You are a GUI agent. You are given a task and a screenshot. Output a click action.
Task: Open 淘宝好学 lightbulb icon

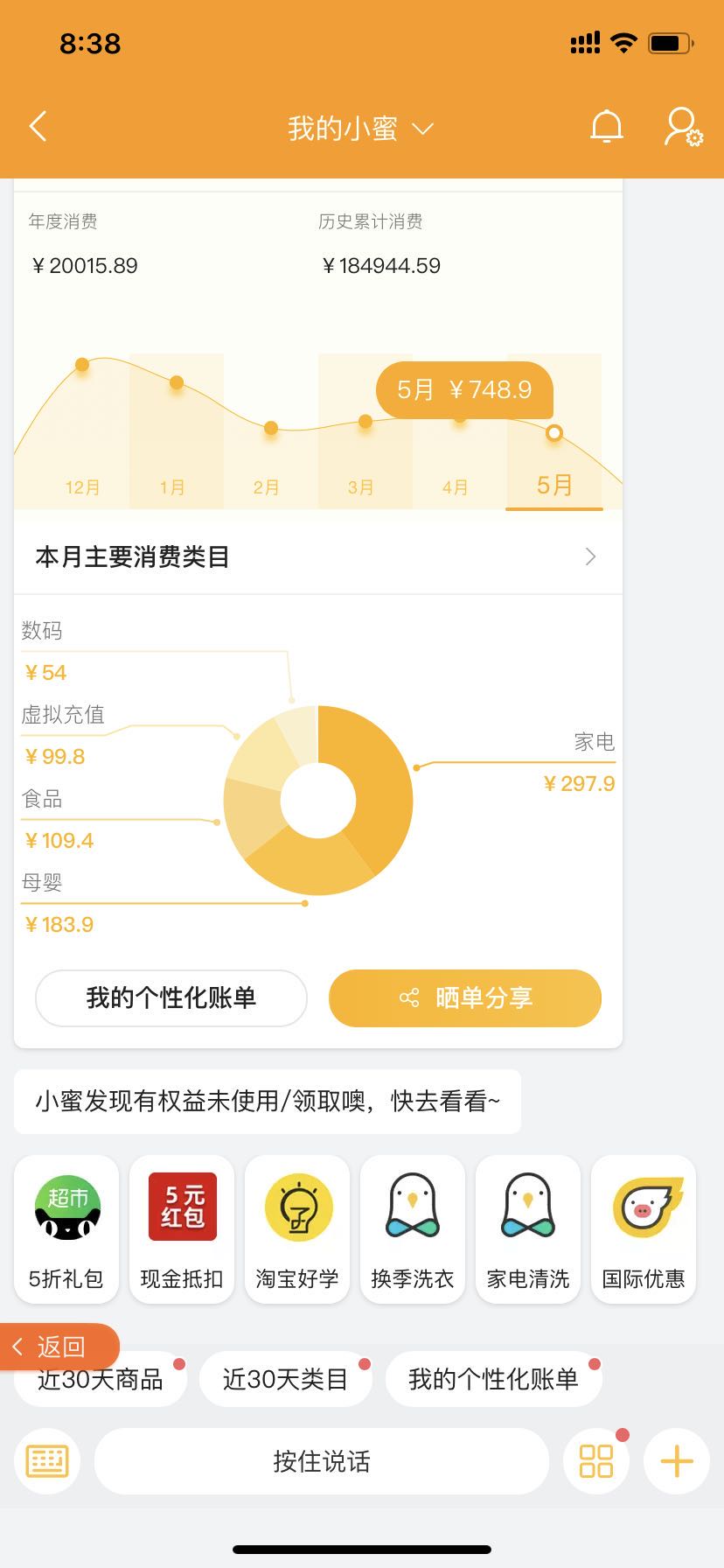click(296, 1206)
